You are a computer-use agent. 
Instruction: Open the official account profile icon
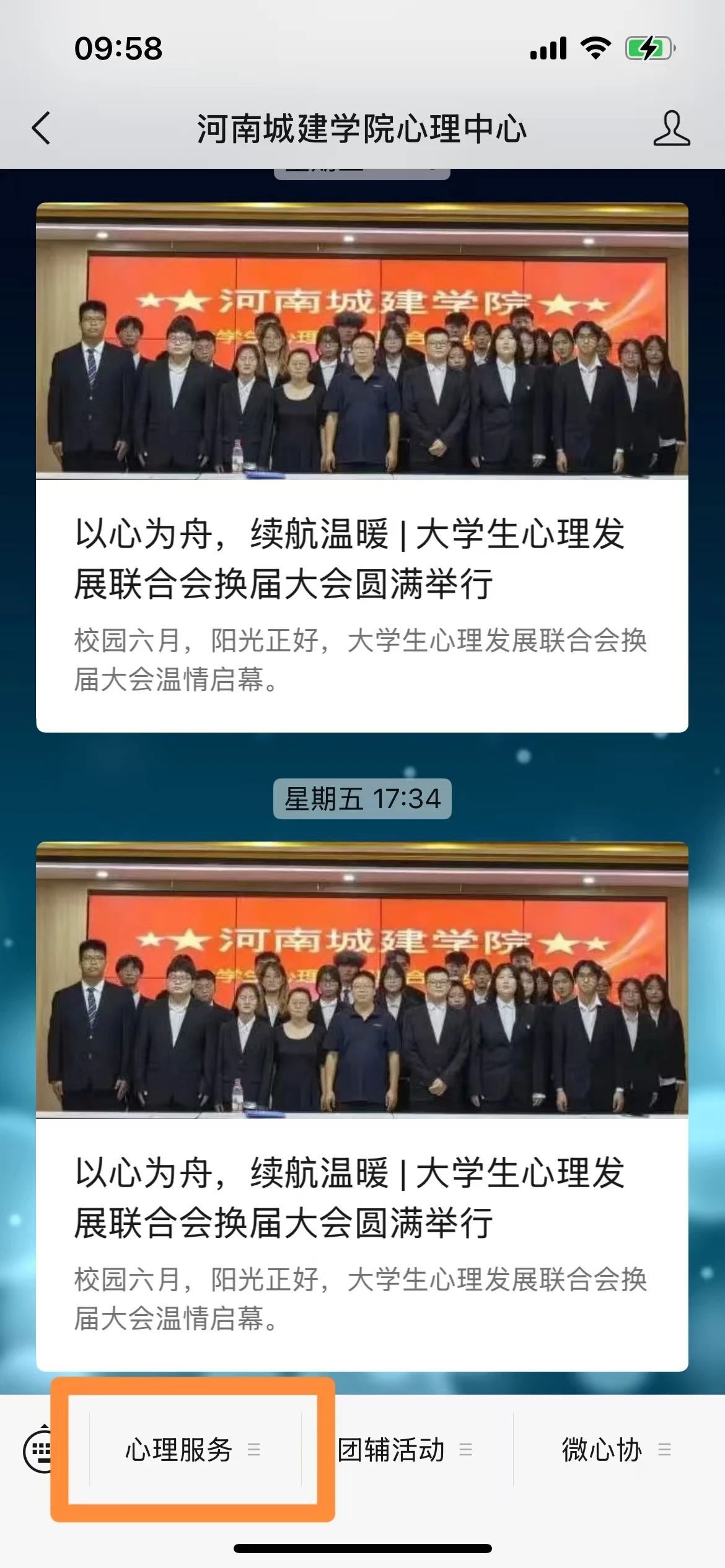(671, 129)
